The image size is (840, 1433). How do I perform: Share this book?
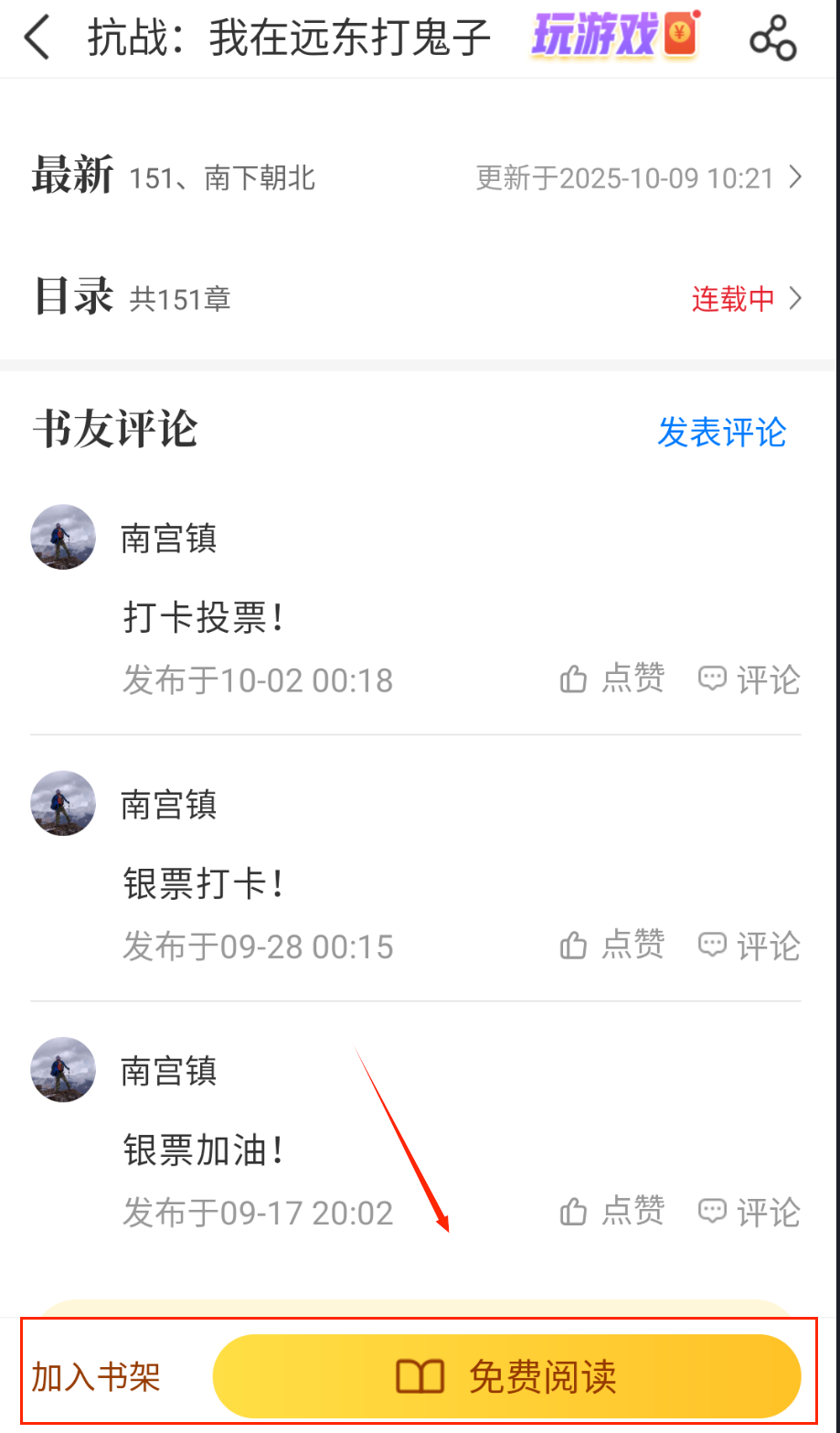pos(772,38)
